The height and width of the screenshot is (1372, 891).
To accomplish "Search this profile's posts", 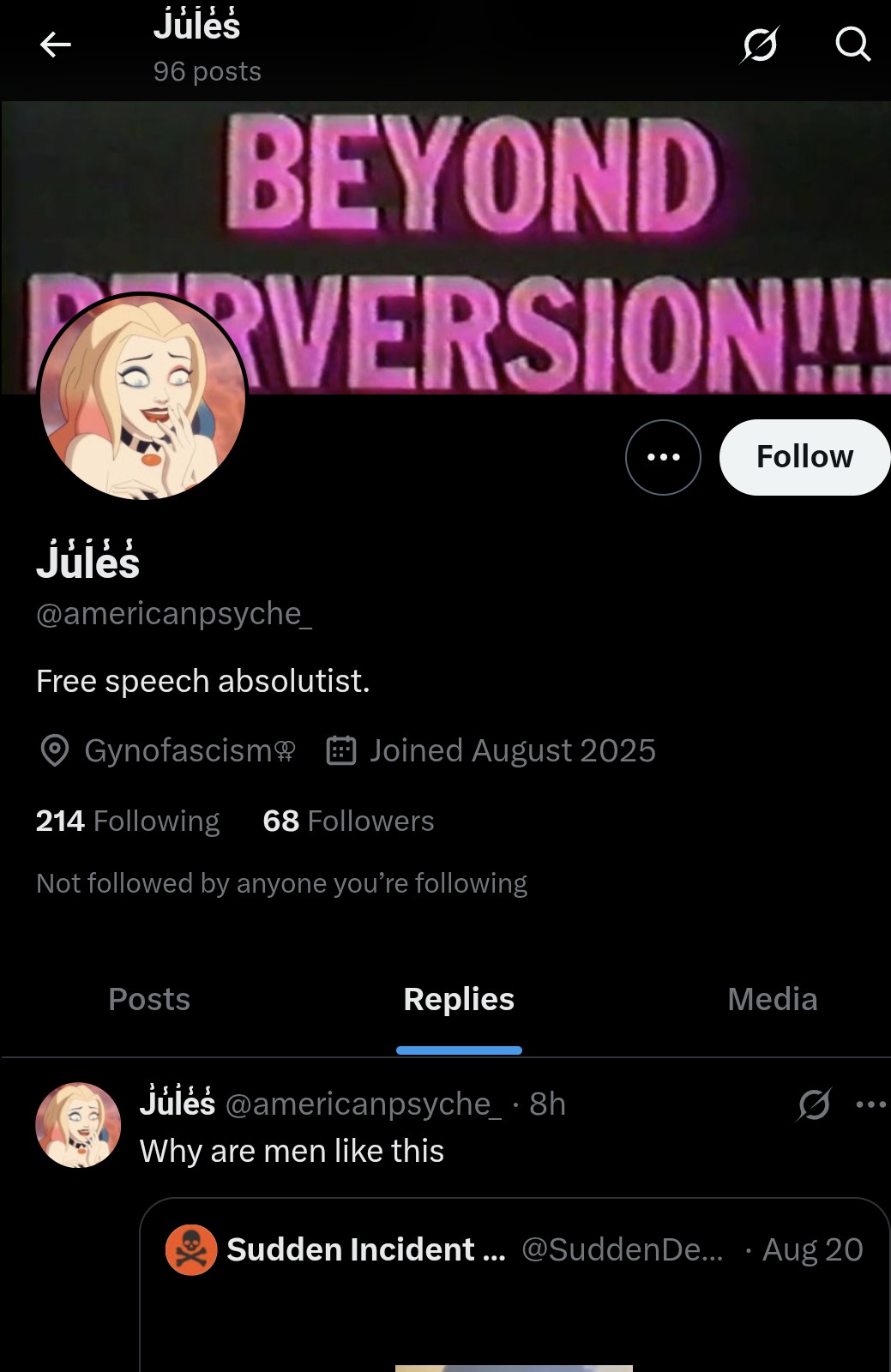I will [852, 45].
